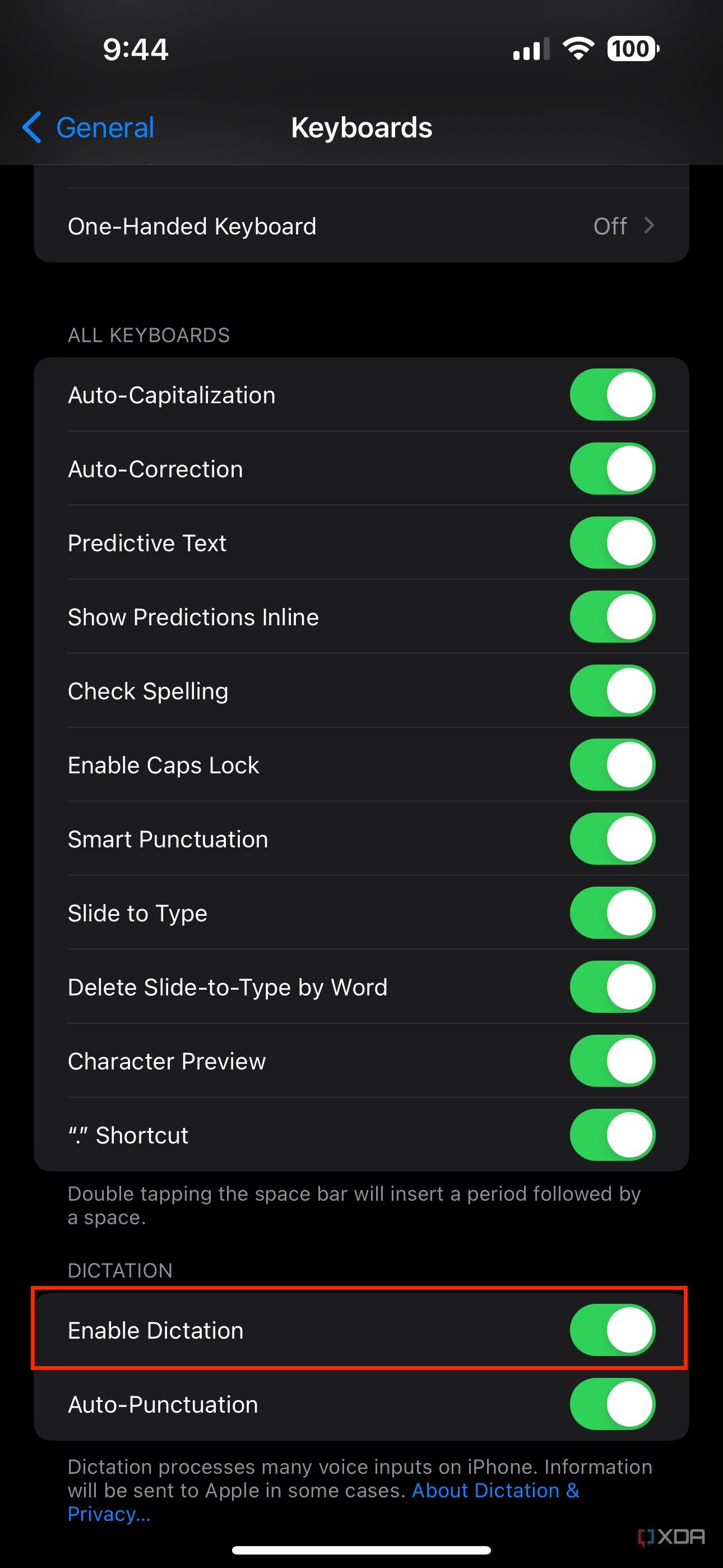Toggle Delete Slide-to-Type by Word
Screen dimensions: 723x1568
pos(611,988)
